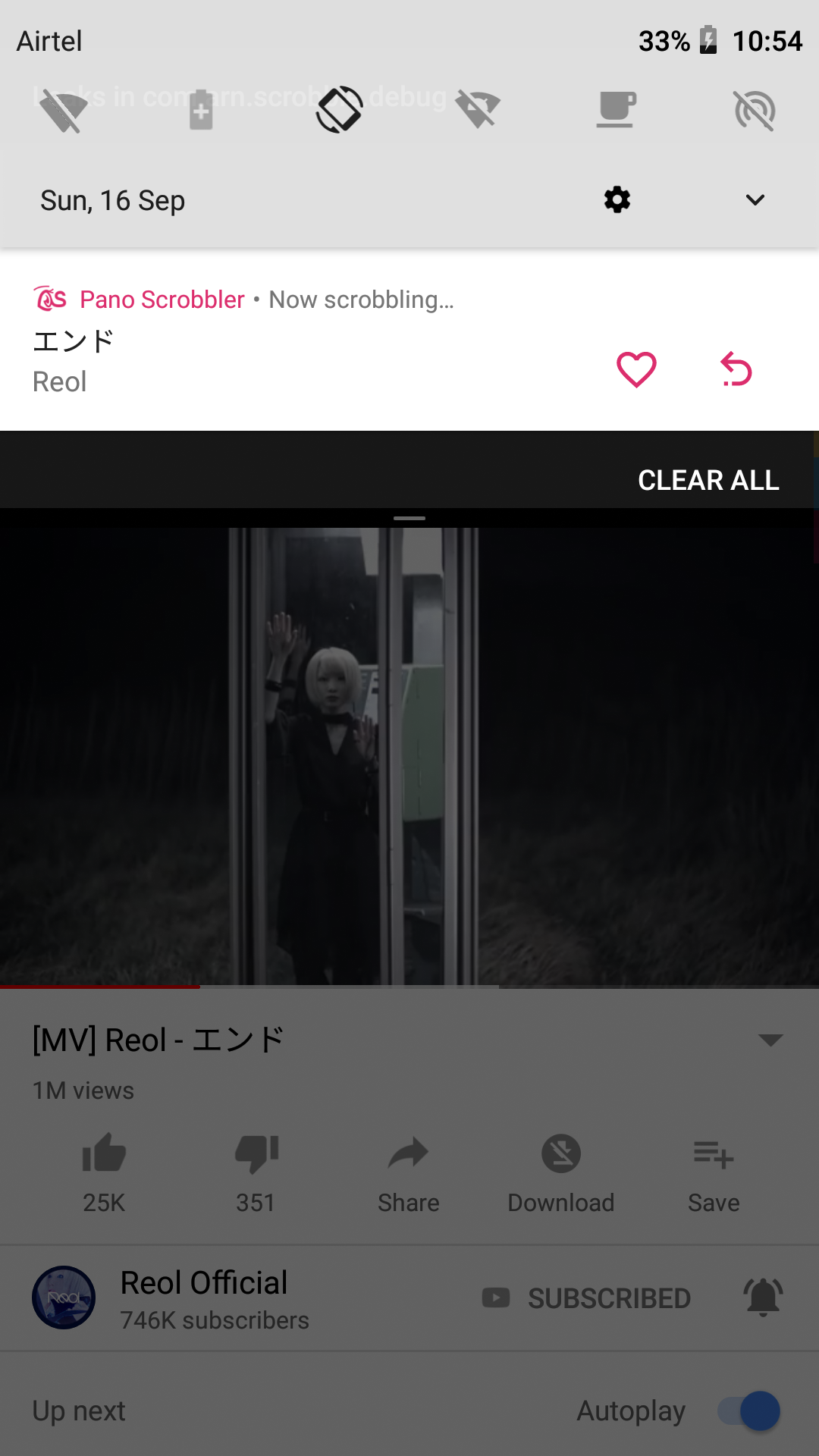Toggle the caffeine coffee cup tile
This screenshot has width=819, height=1456.
click(x=616, y=111)
